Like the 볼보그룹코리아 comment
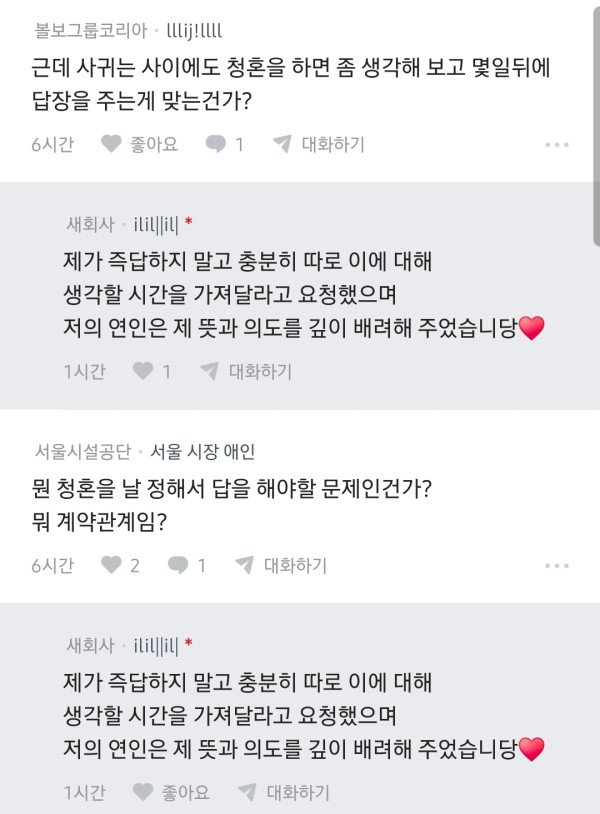The height and width of the screenshot is (814, 600). tap(139, 144)
